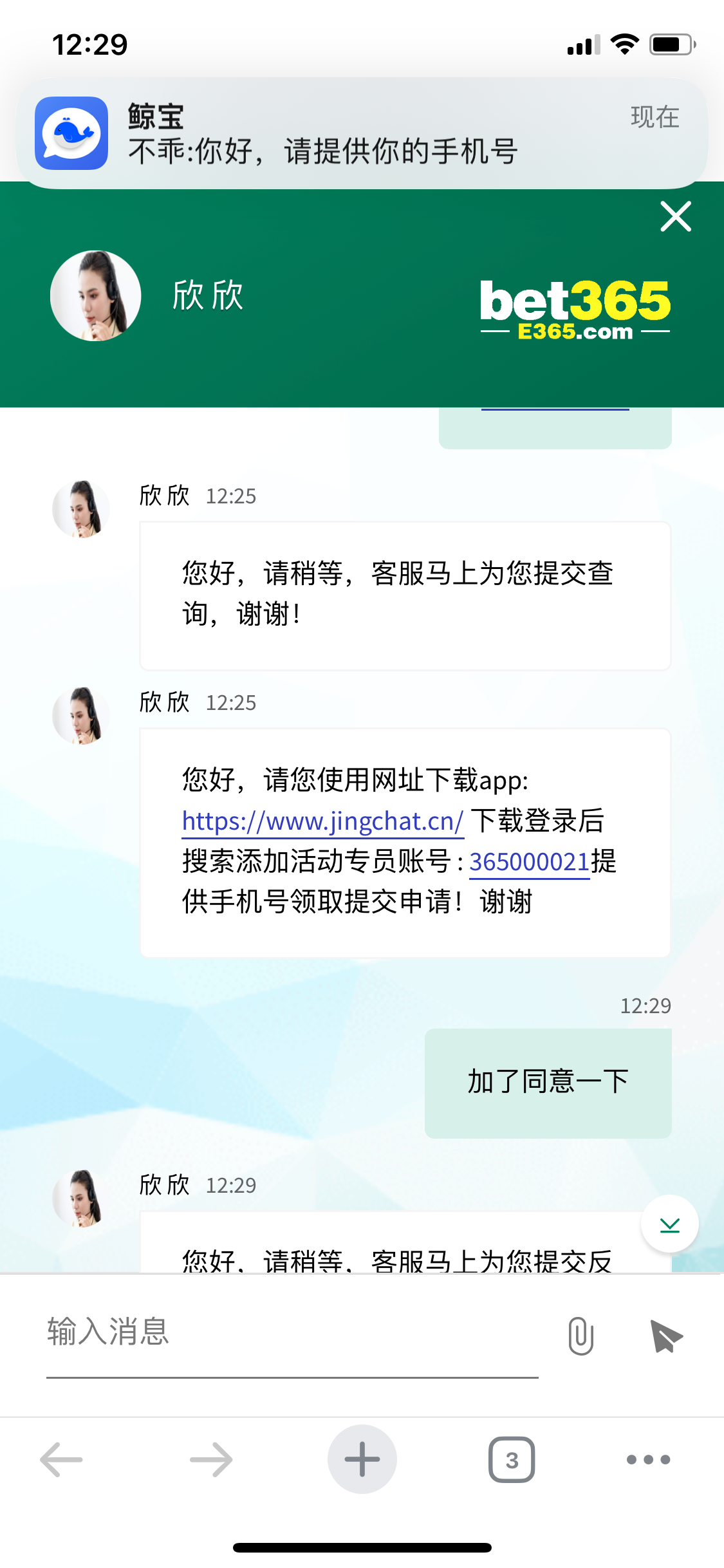Jump to the latest message arrow

click(669, 1224)
